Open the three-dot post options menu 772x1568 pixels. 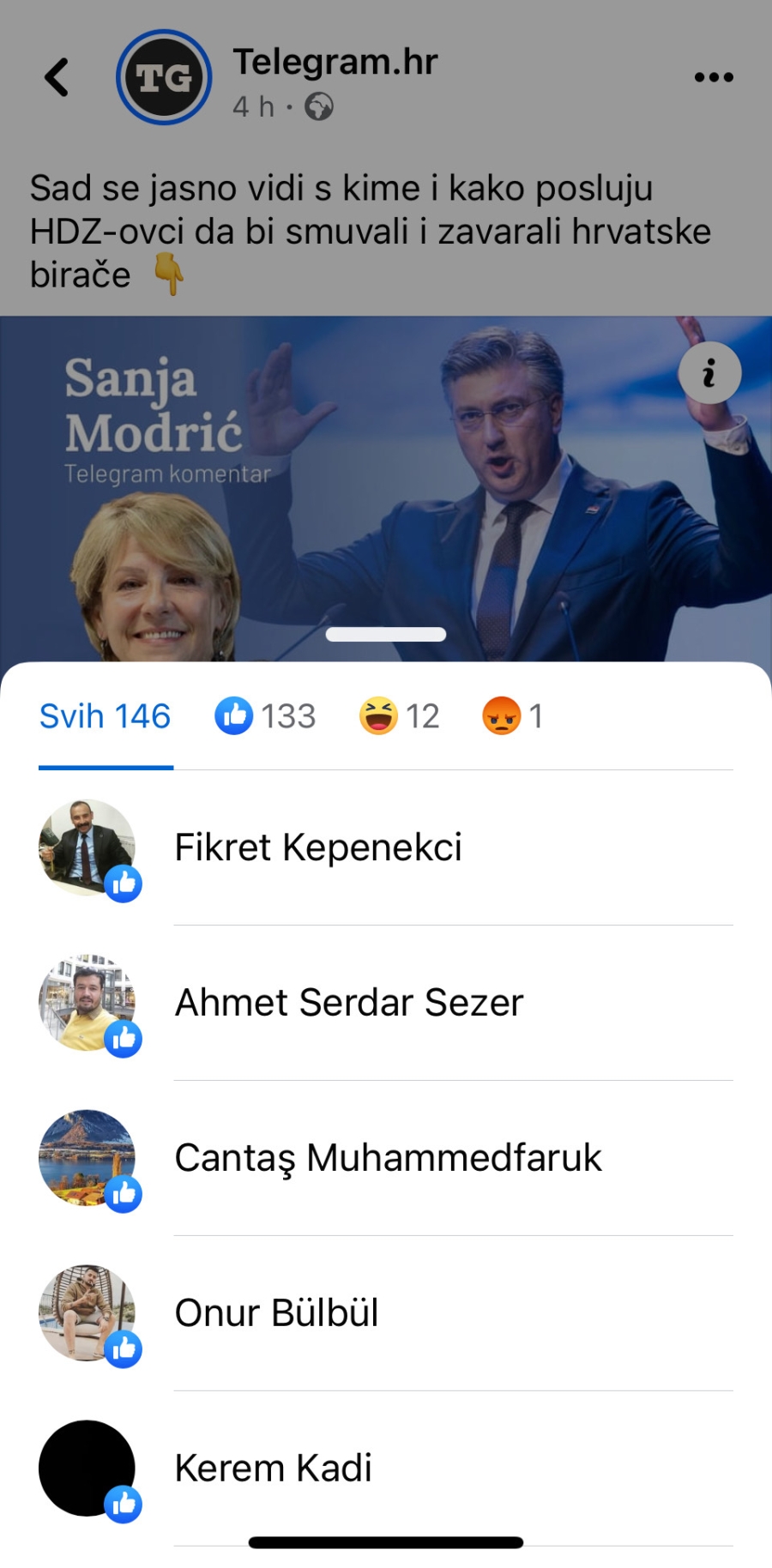(x=713, y=77)
